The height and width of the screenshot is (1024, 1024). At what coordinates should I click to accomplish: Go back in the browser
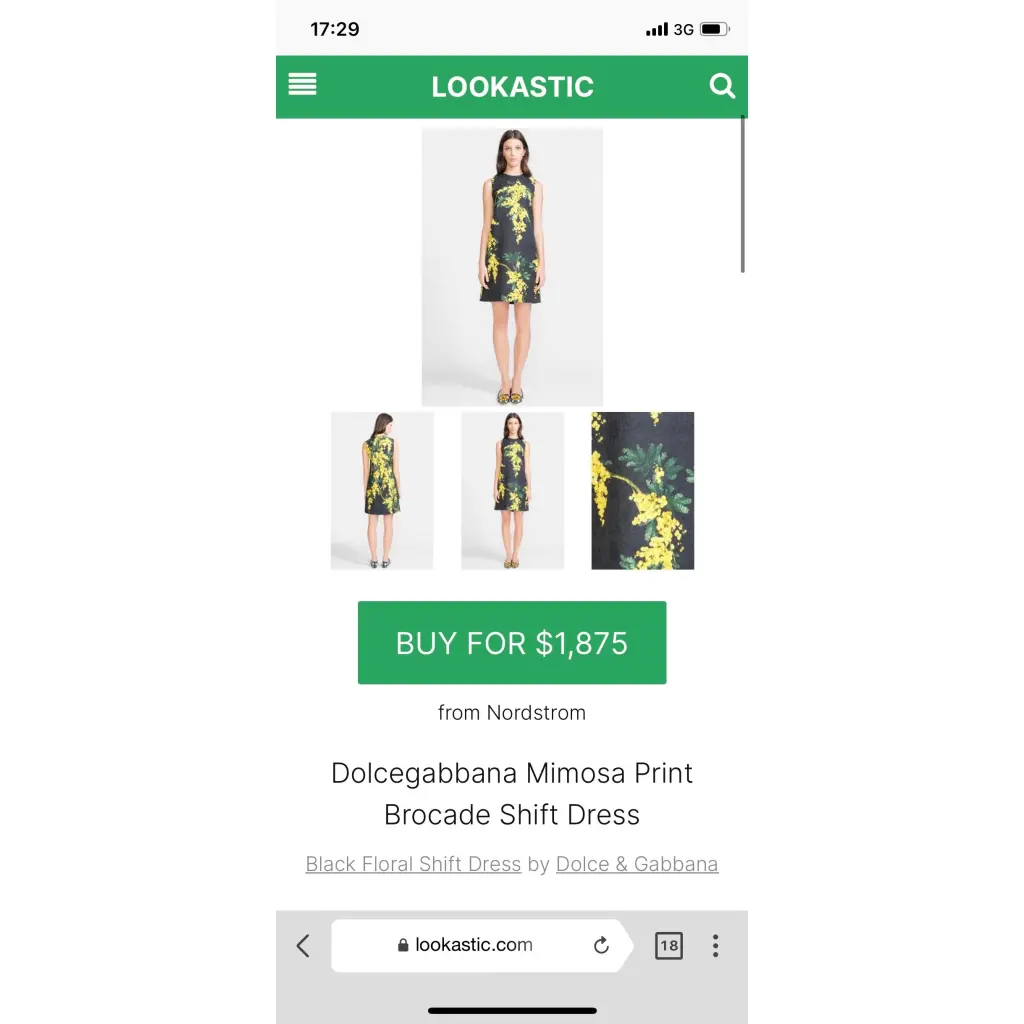(x=303, y=946)
